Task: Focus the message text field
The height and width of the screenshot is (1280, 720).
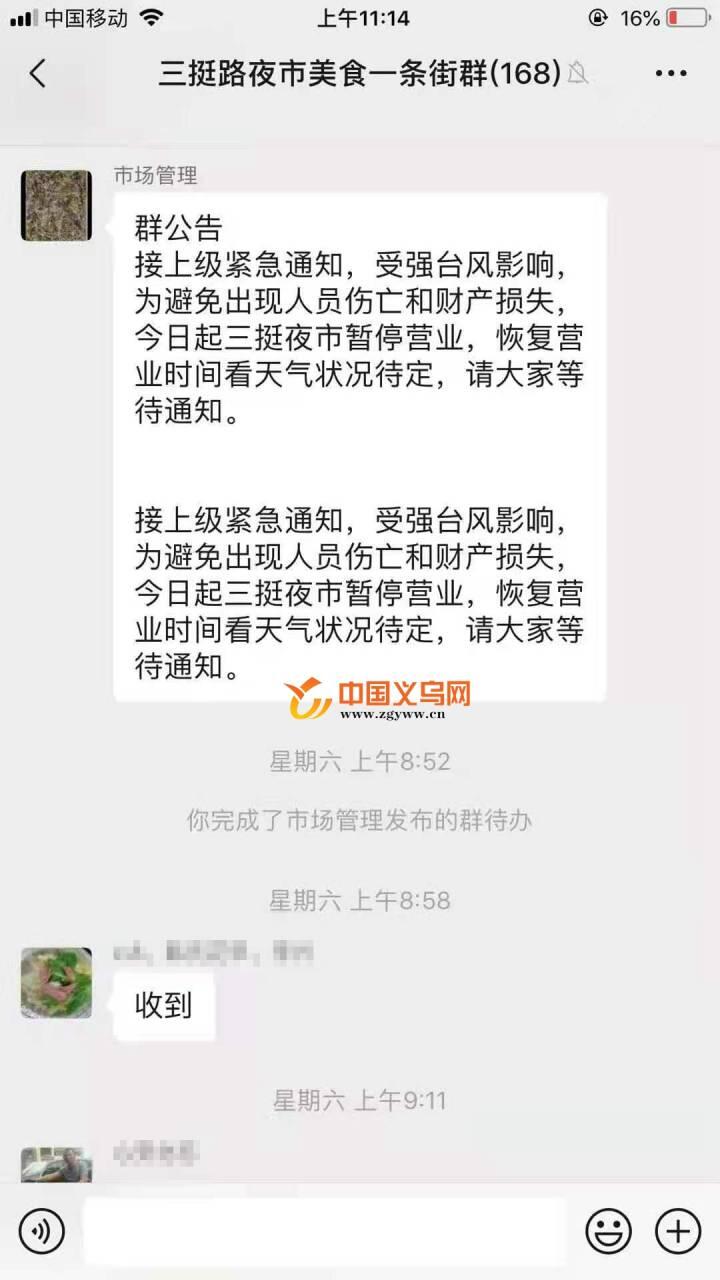Action: (x=324, y=1231)
